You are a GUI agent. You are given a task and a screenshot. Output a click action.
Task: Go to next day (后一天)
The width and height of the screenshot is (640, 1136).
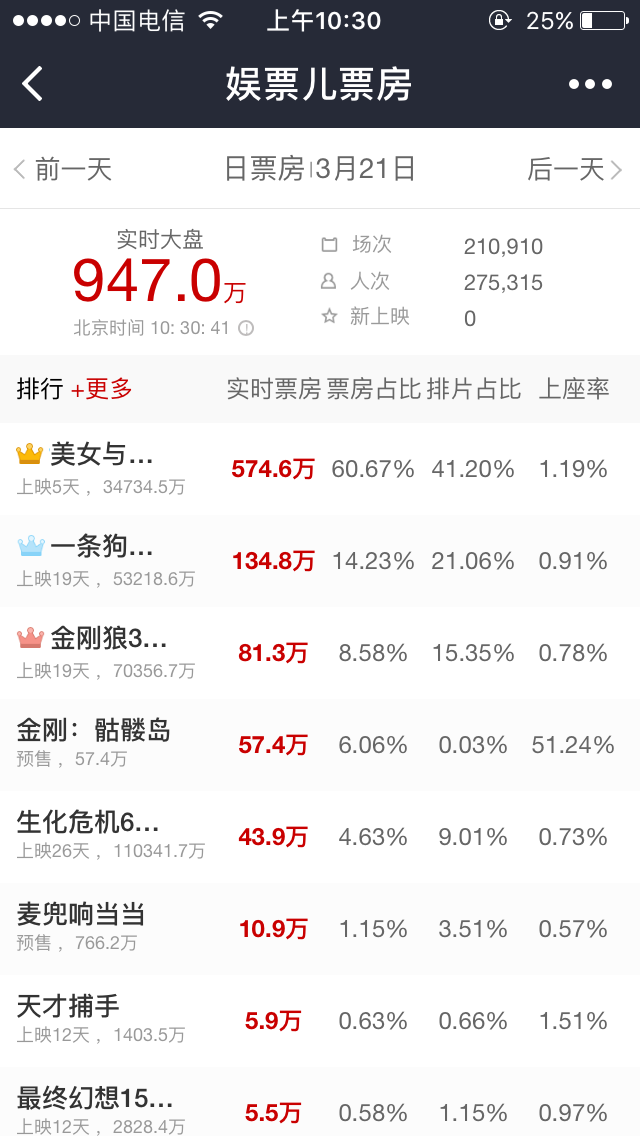tap(574, 169)
